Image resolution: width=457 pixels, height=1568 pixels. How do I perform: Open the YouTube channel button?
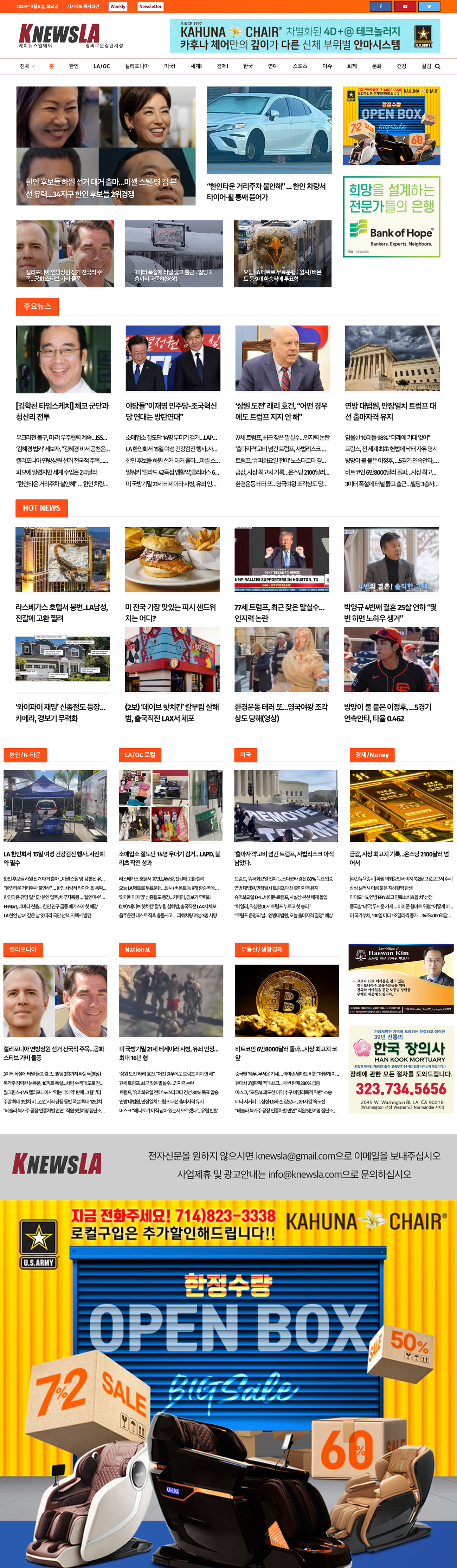(405, 6)
